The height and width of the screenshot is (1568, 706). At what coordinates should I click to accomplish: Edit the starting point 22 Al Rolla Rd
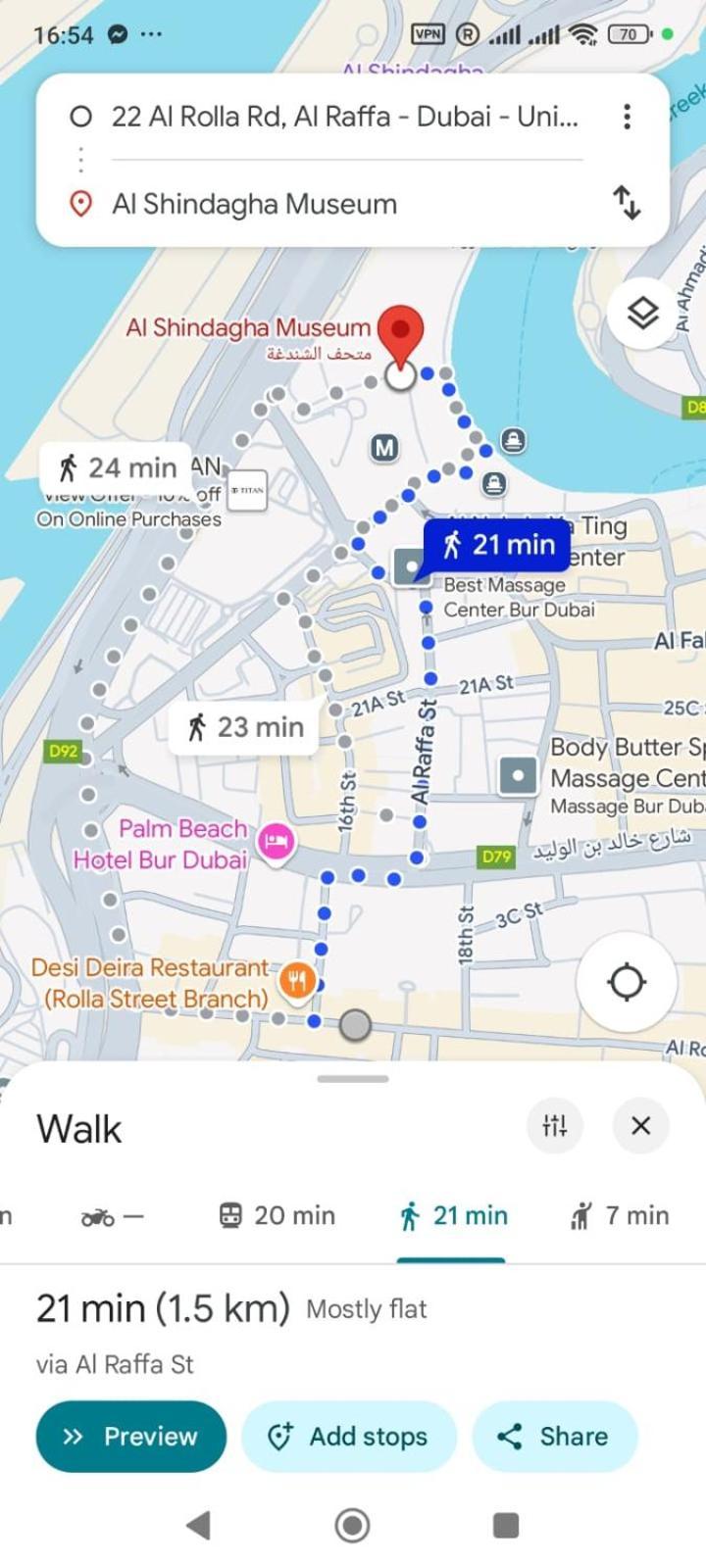343,118
